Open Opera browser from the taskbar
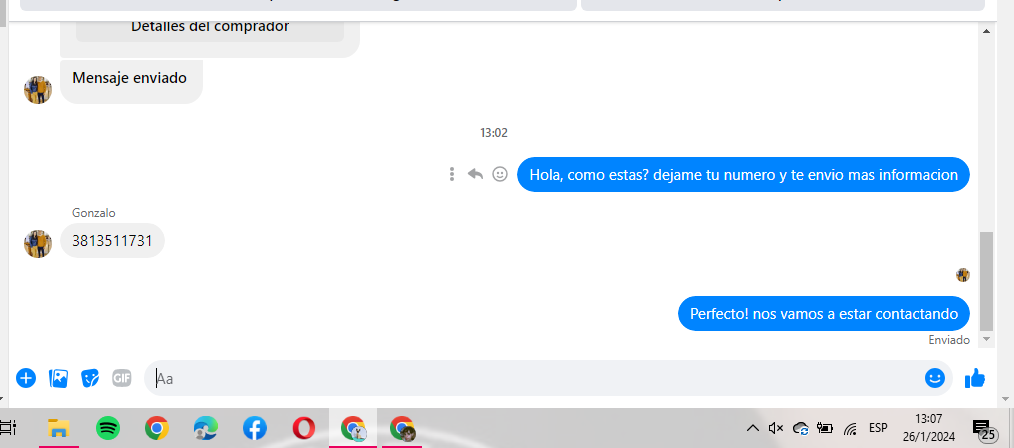The width and height of the screenshot is (1014, 448). (x=304, y=429)
